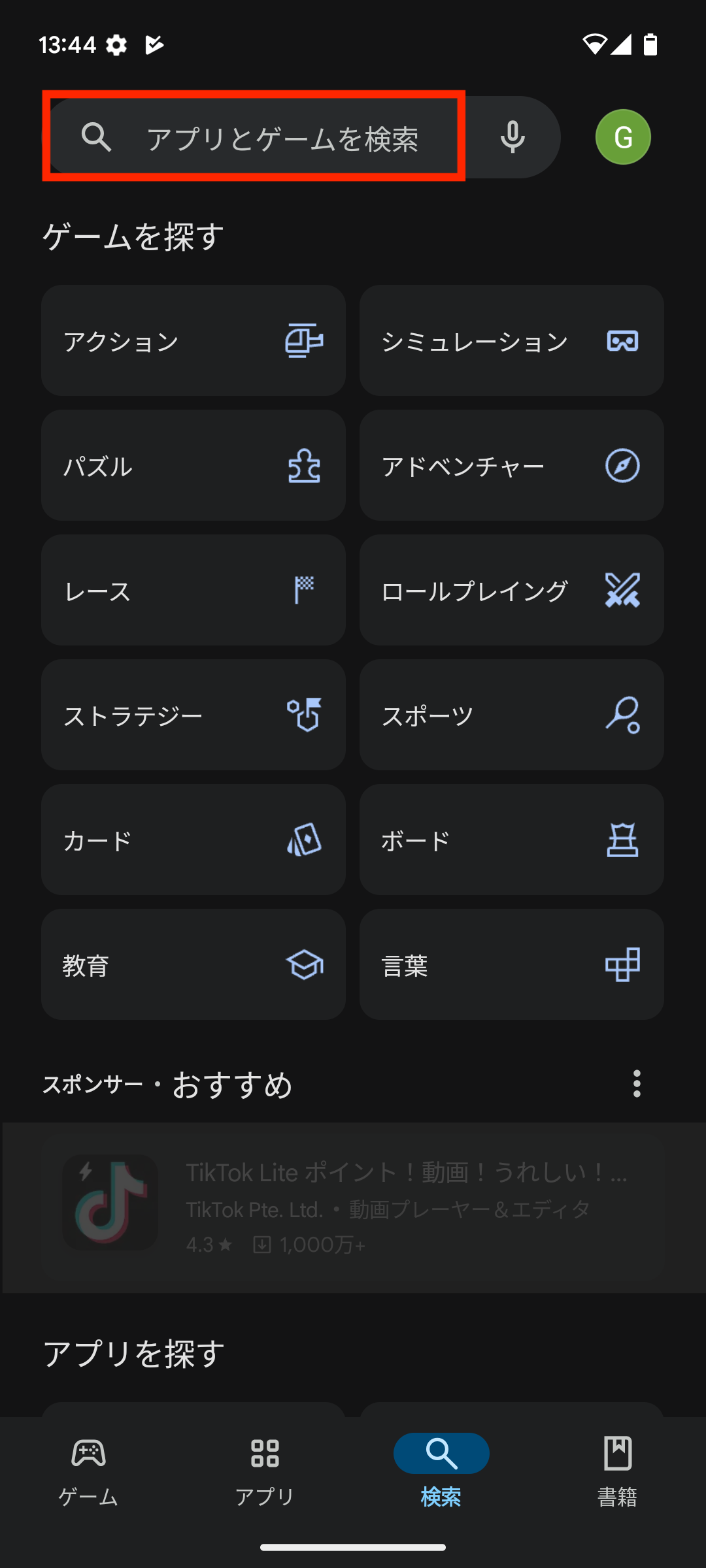Select スポーツ games
Image resolution: width=706 pixels, height=1568 pixels.
[511, 715]
